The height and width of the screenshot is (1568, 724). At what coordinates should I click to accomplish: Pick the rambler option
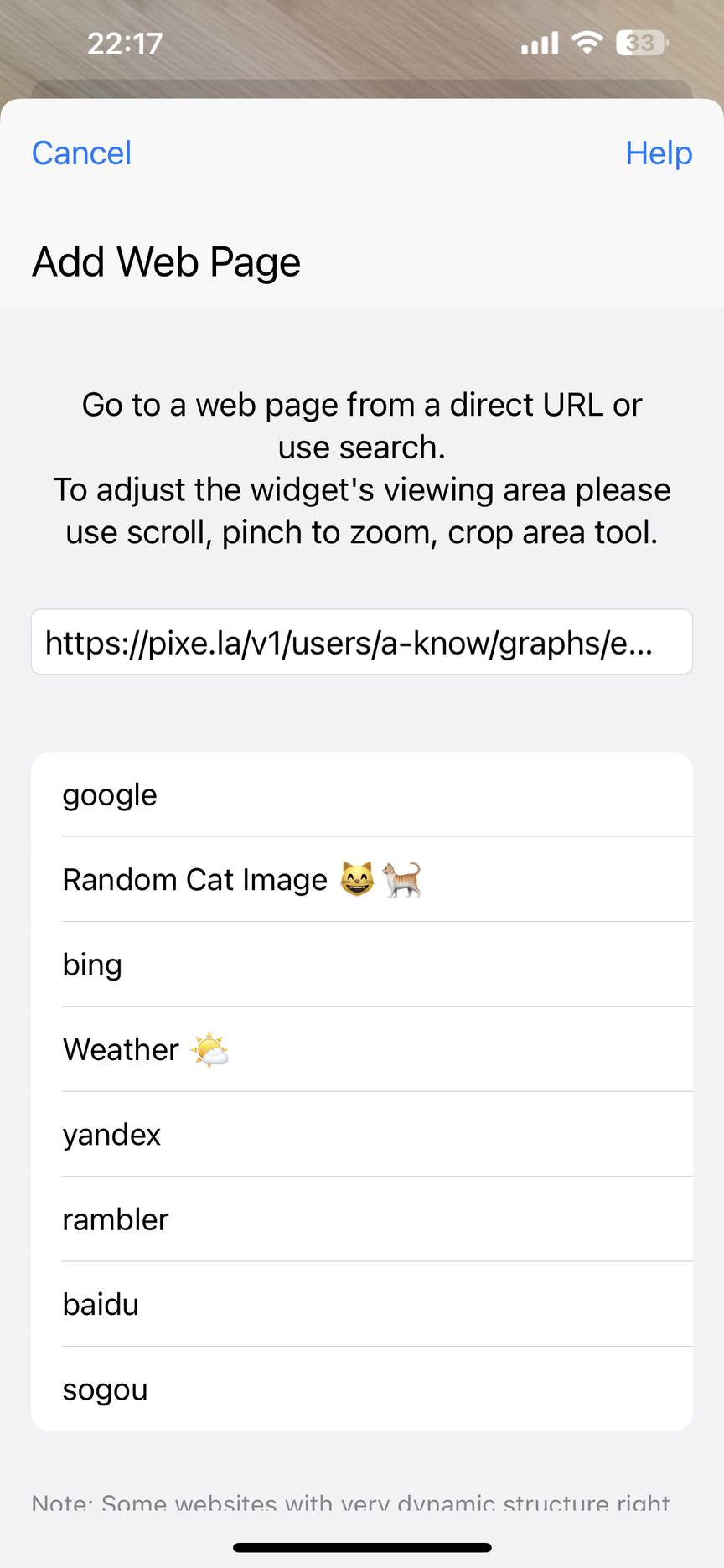362,1219
